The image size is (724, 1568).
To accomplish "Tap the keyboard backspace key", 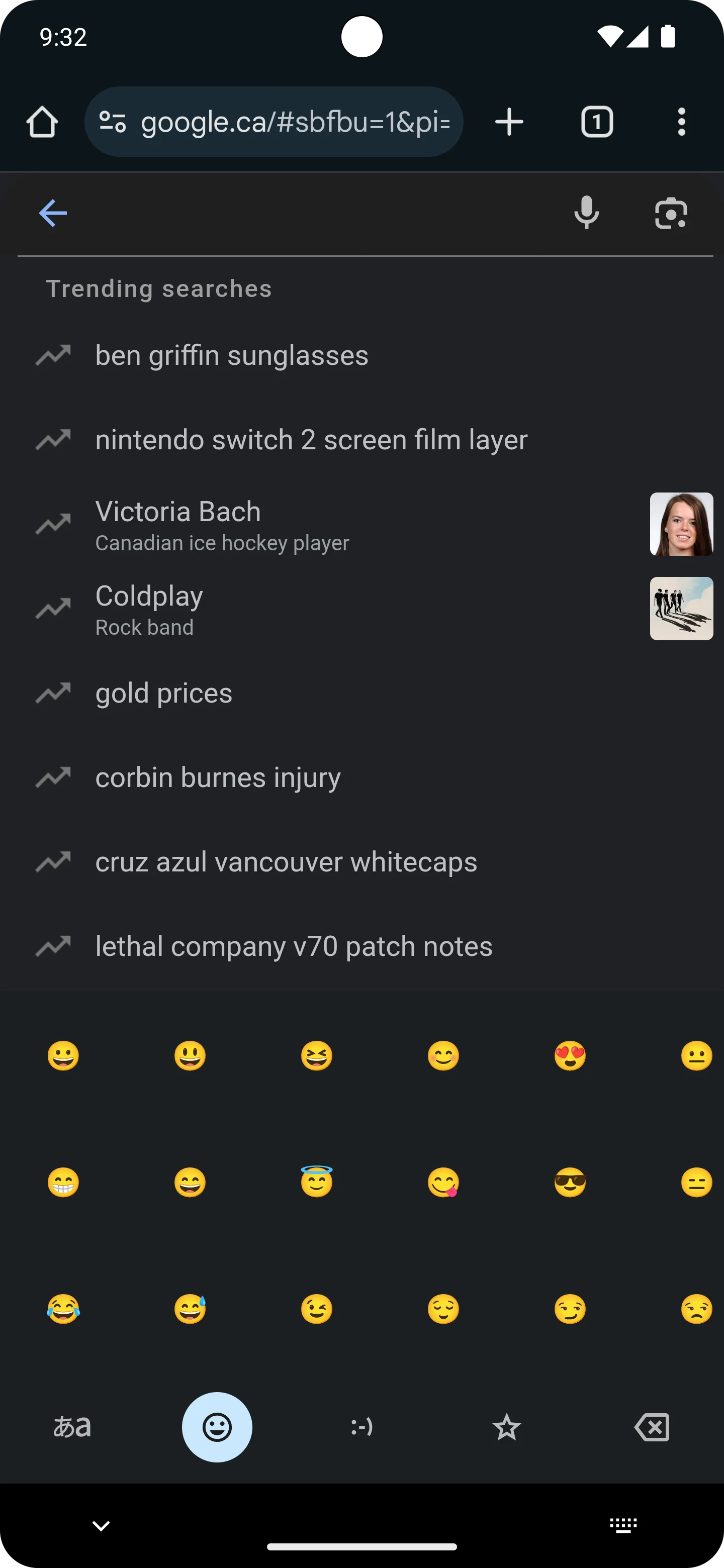I will [652, 1427].
